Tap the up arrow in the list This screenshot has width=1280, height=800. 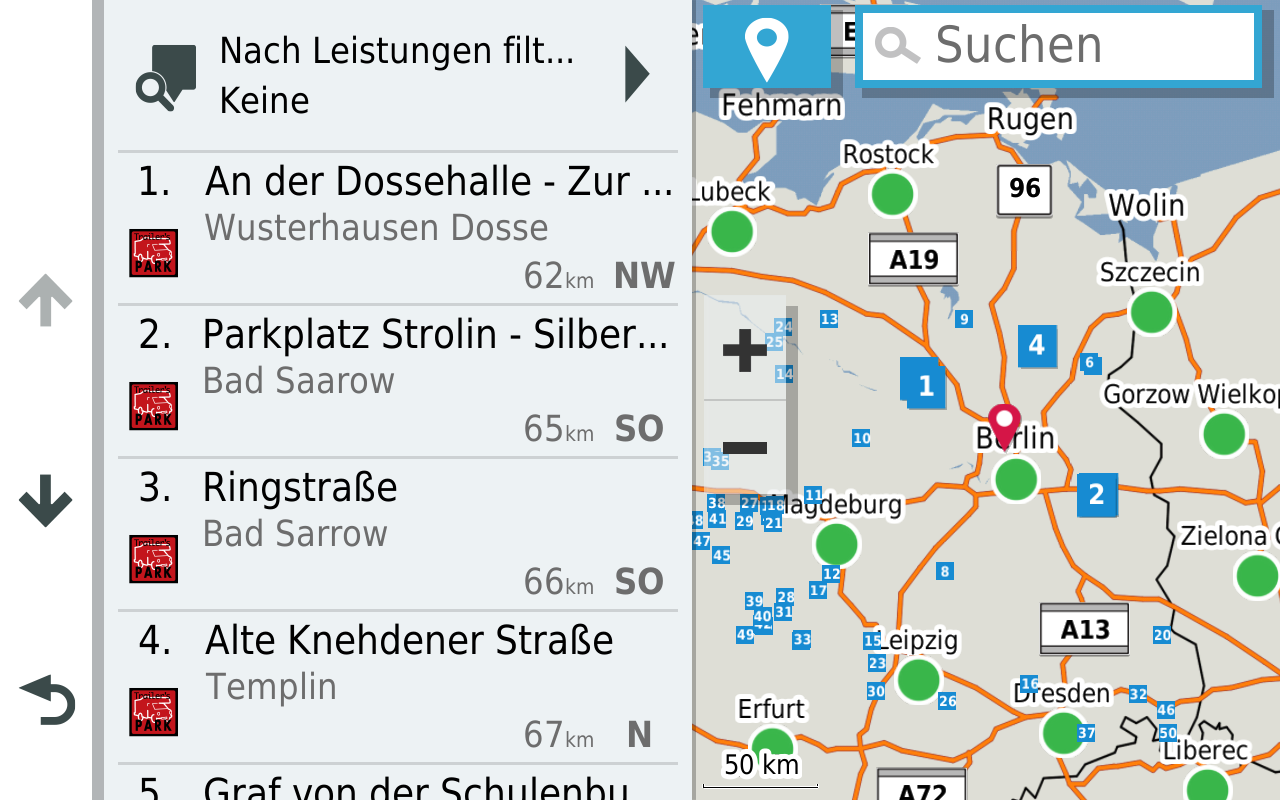tap(46, 299)
